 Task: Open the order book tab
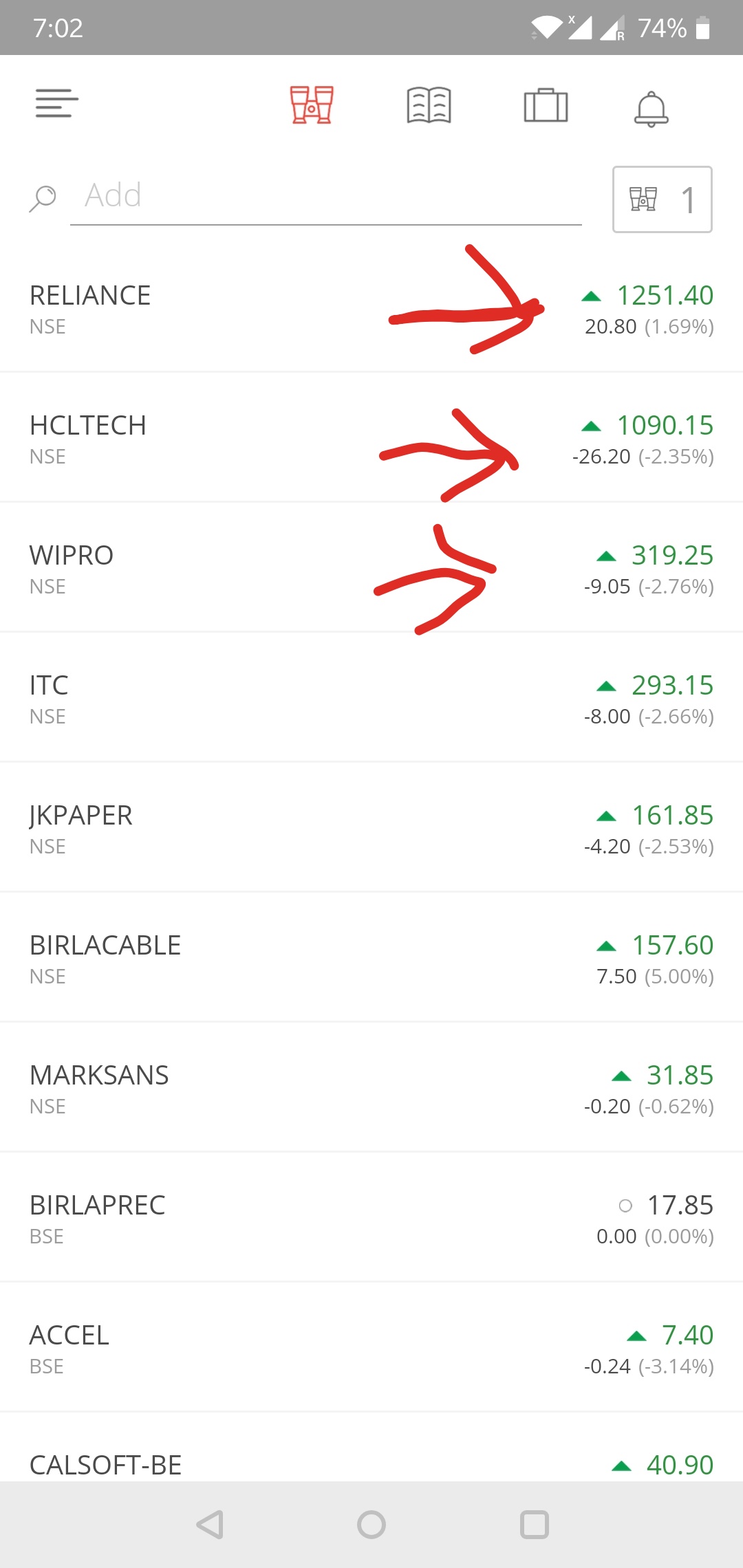pos(429,105)
